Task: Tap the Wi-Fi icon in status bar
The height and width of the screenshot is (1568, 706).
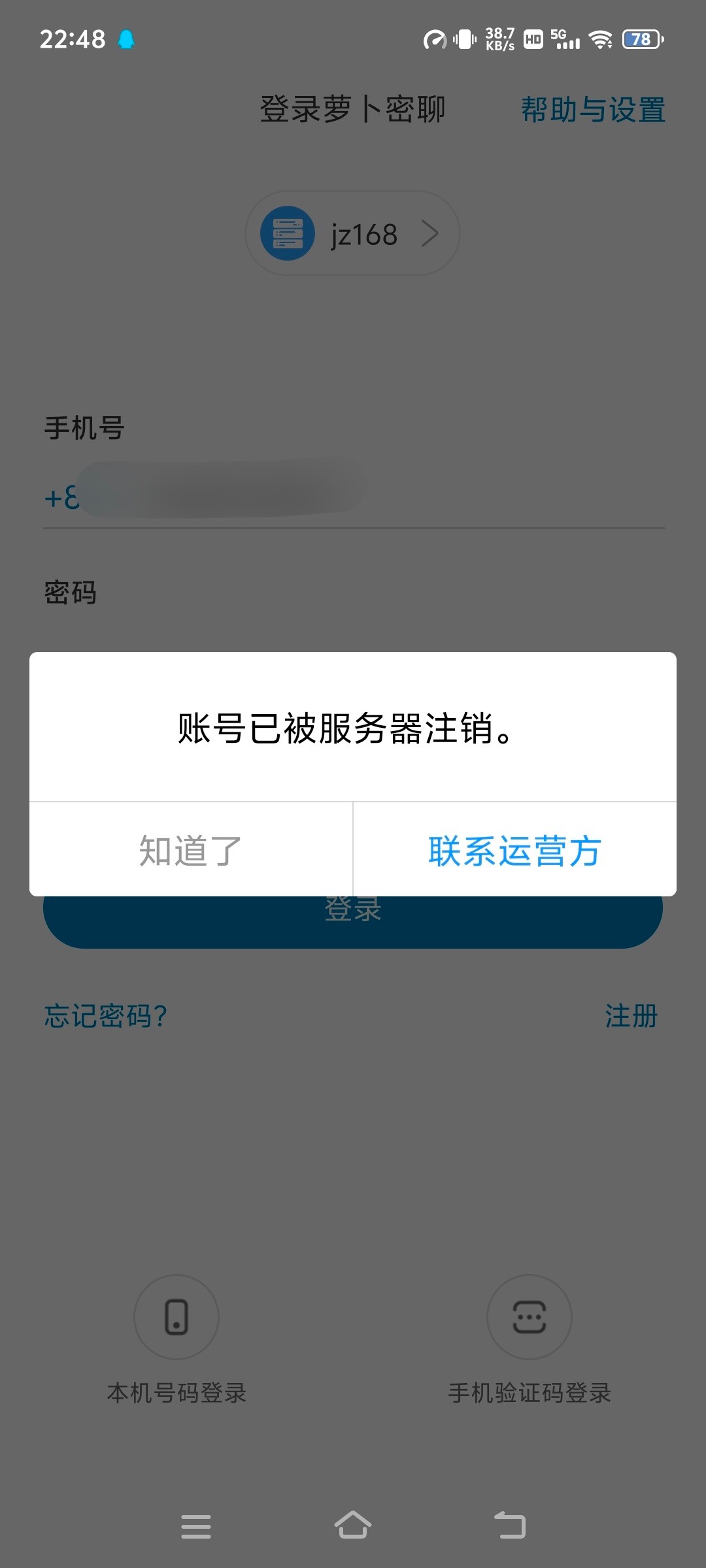Action: click(599, 41)
